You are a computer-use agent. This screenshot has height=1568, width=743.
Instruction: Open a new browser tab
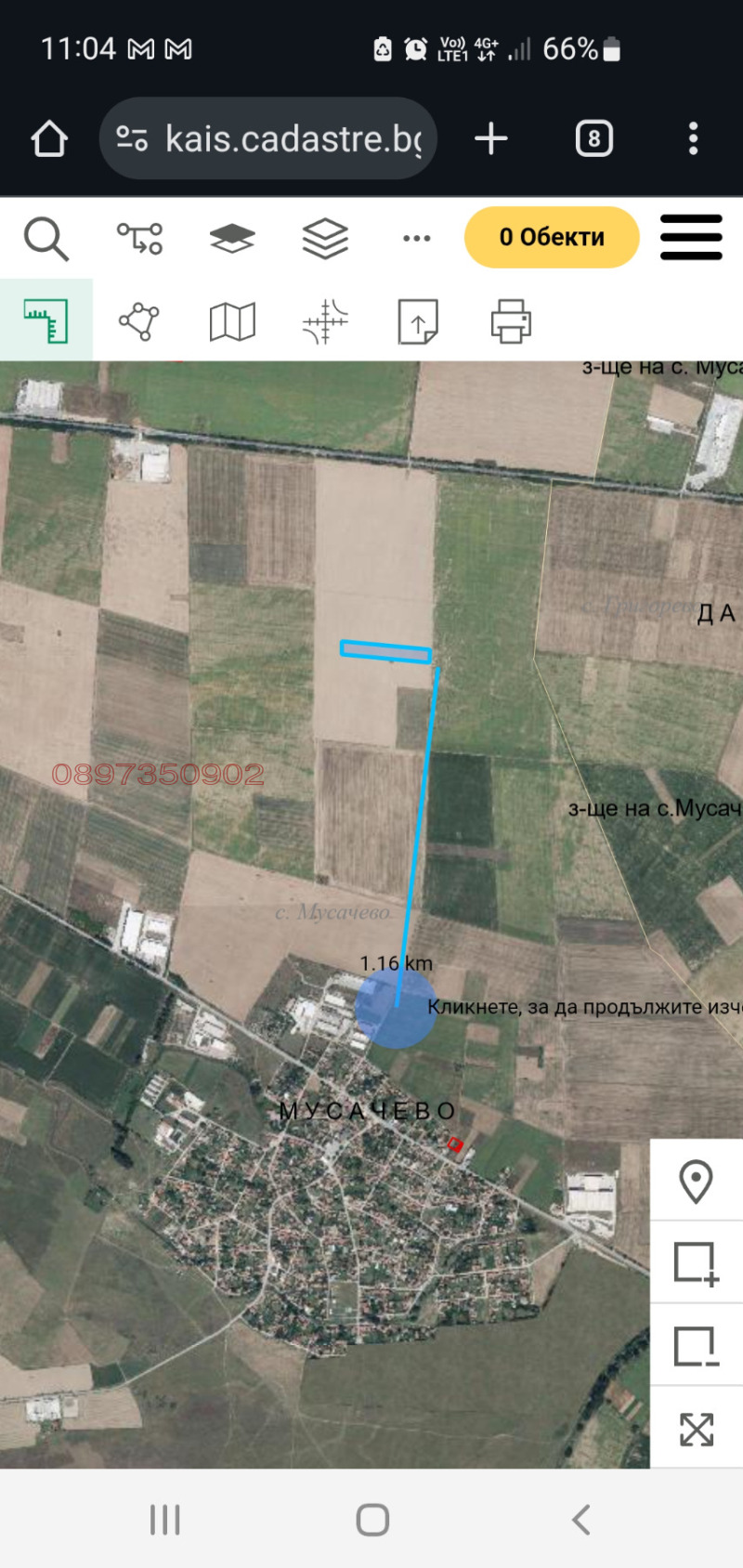(491, 139)
